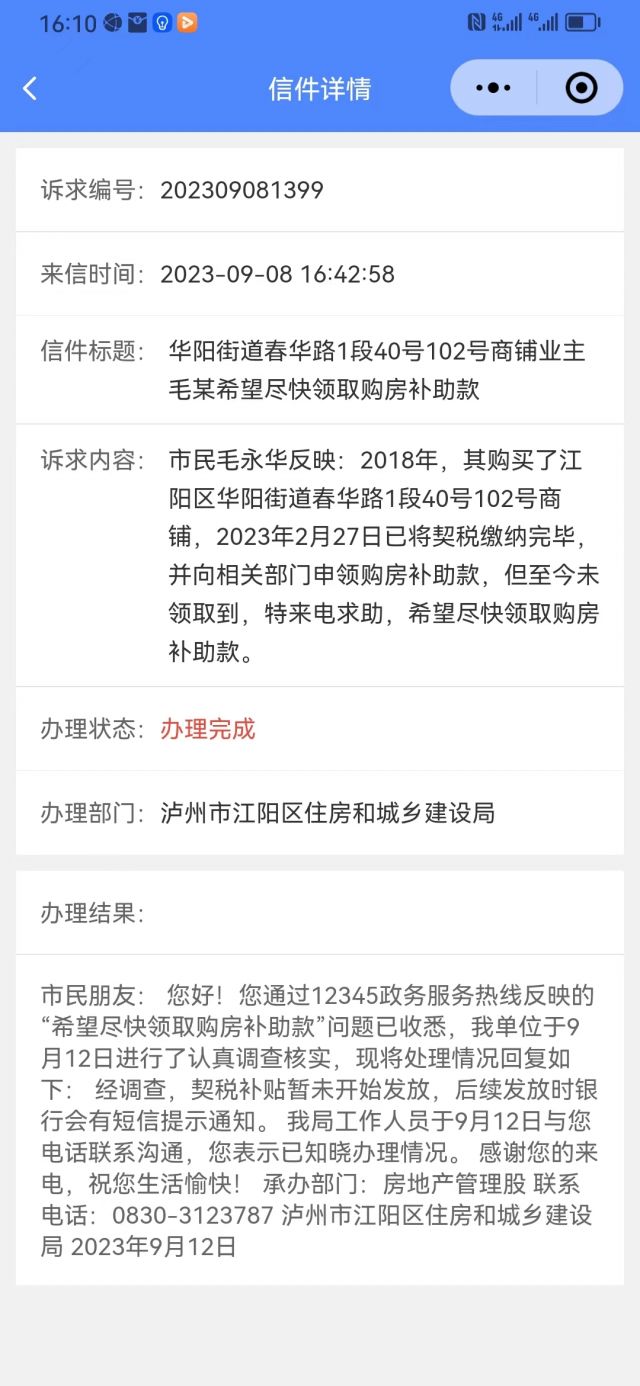Go back from the 信件详情 page

pyautogui.click(x=30, y=89)
